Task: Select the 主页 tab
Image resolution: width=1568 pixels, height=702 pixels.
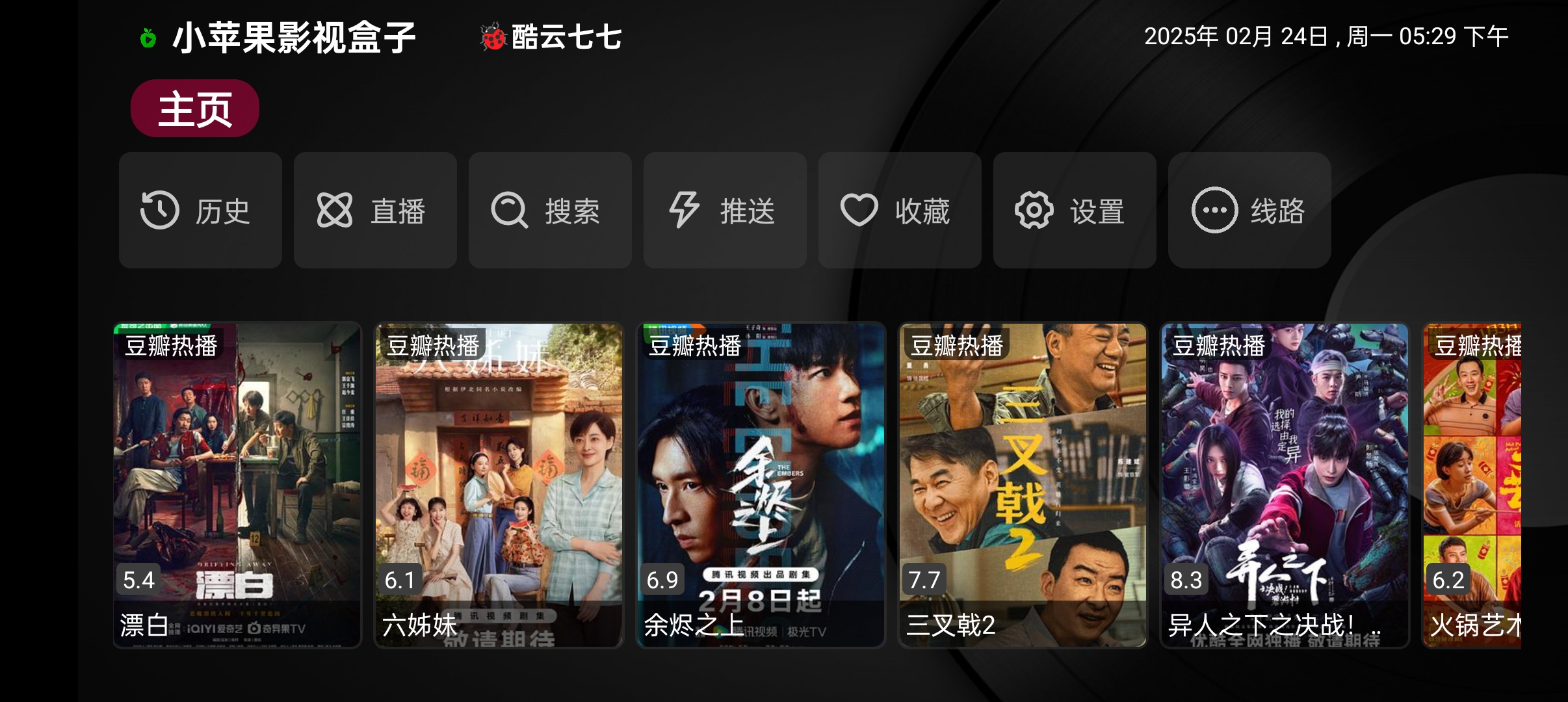Action: tap(195, 109)
